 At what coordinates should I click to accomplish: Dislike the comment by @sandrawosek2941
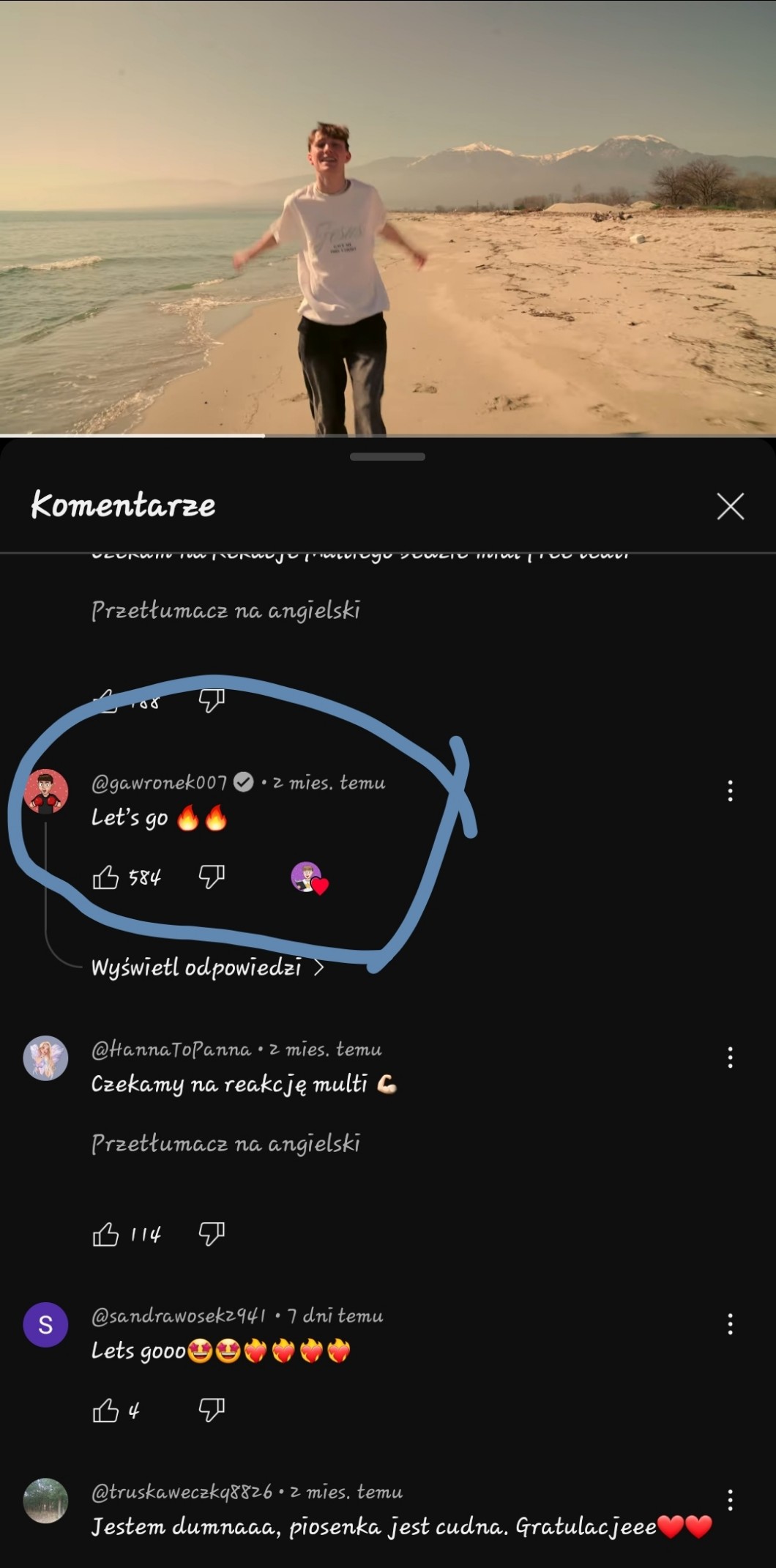[212, 1409]
